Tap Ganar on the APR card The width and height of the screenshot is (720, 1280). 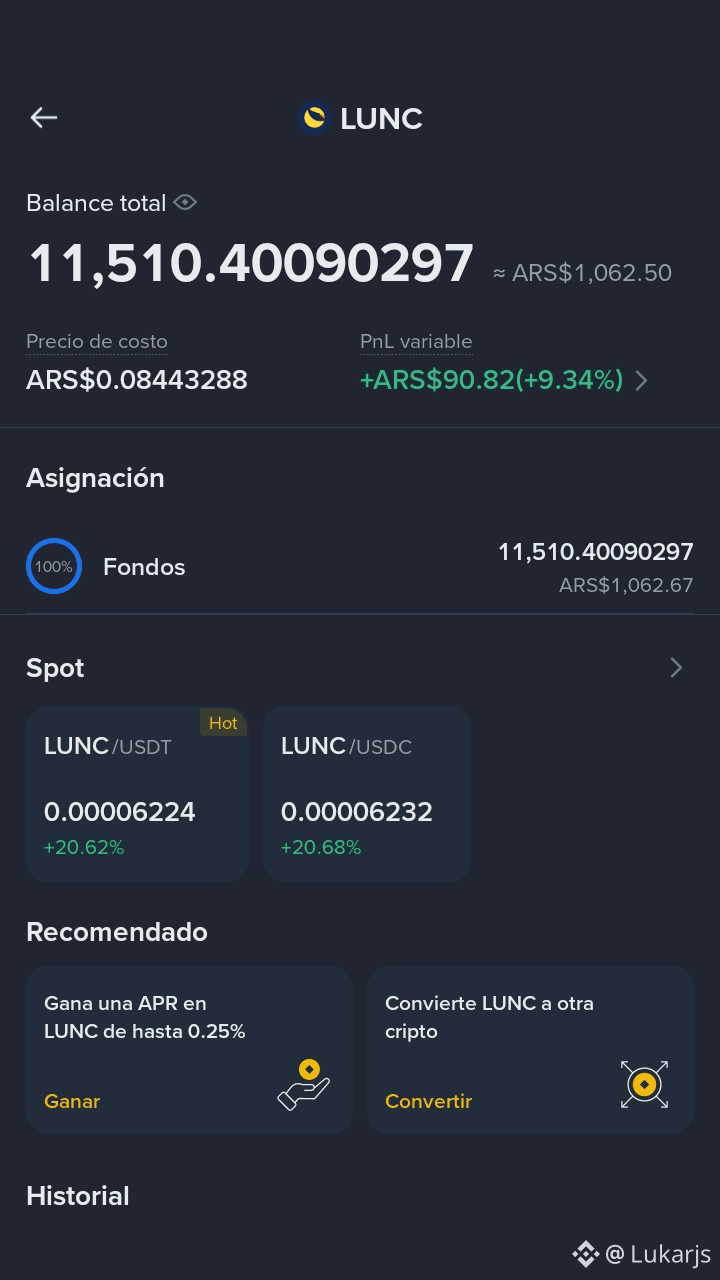(x=72, y=1101)
